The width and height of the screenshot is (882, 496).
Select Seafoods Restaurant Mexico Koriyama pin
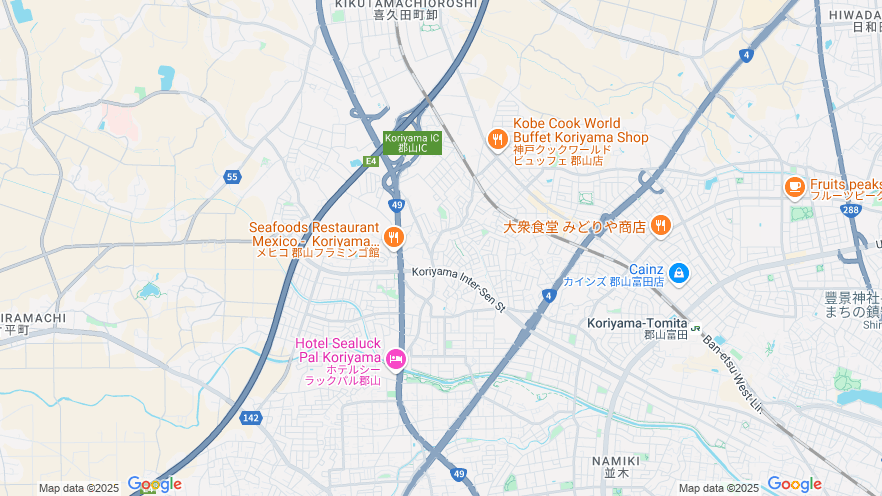[x=394, y=237]
